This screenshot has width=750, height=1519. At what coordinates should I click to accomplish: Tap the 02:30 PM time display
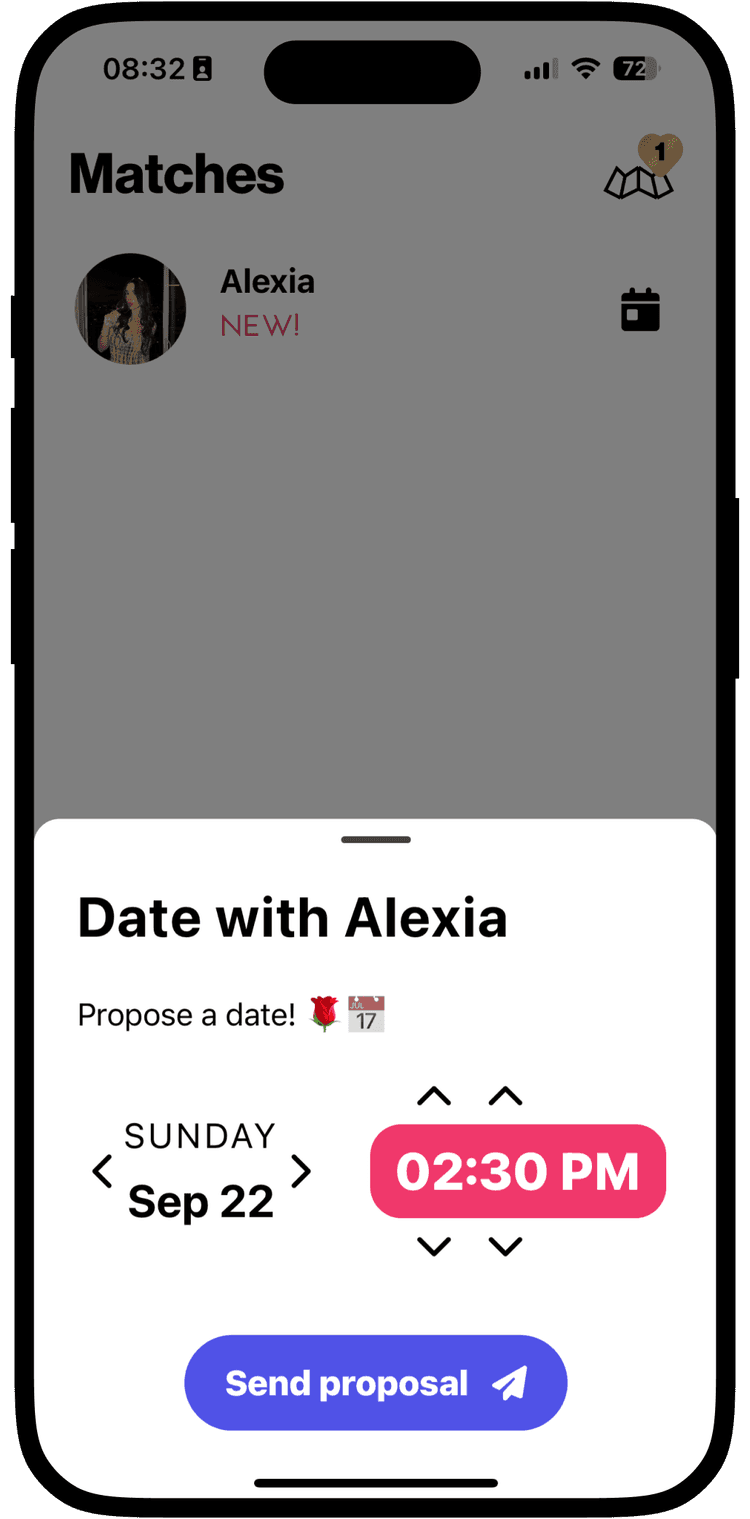(518, 1172)
